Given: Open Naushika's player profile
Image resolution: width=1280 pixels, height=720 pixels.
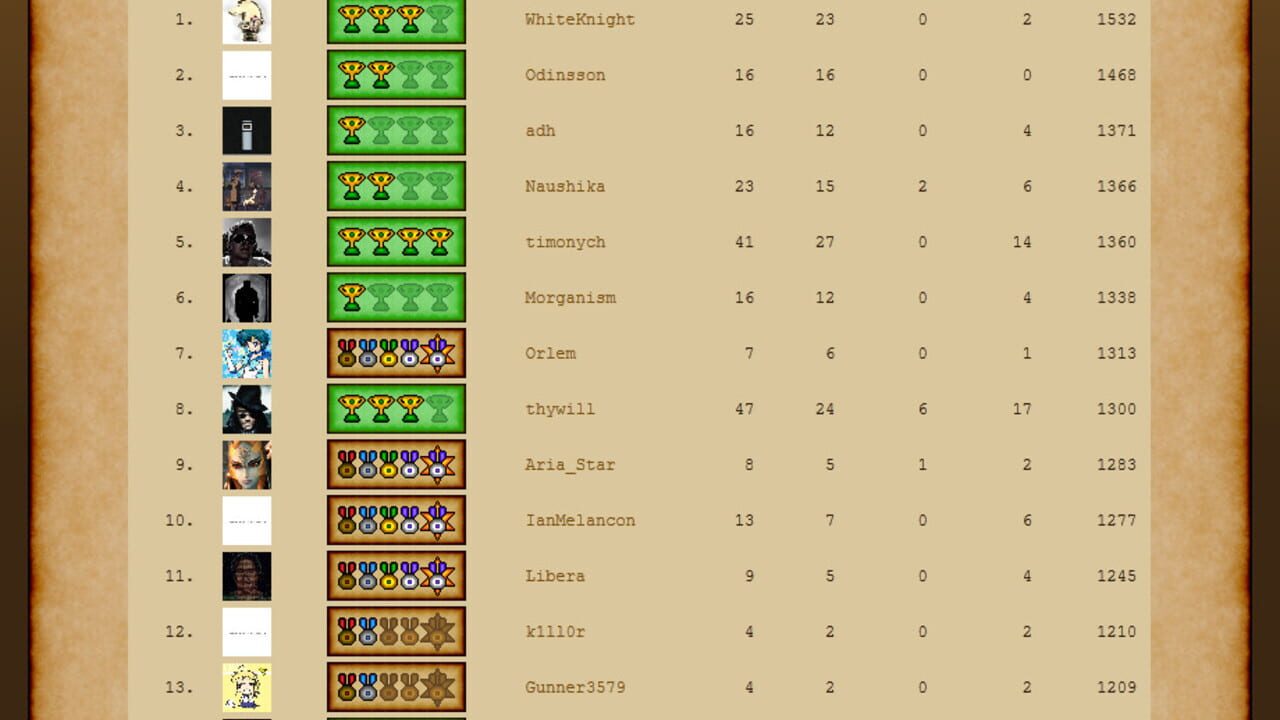Looking at the screenshot, I should click(565, 186).
